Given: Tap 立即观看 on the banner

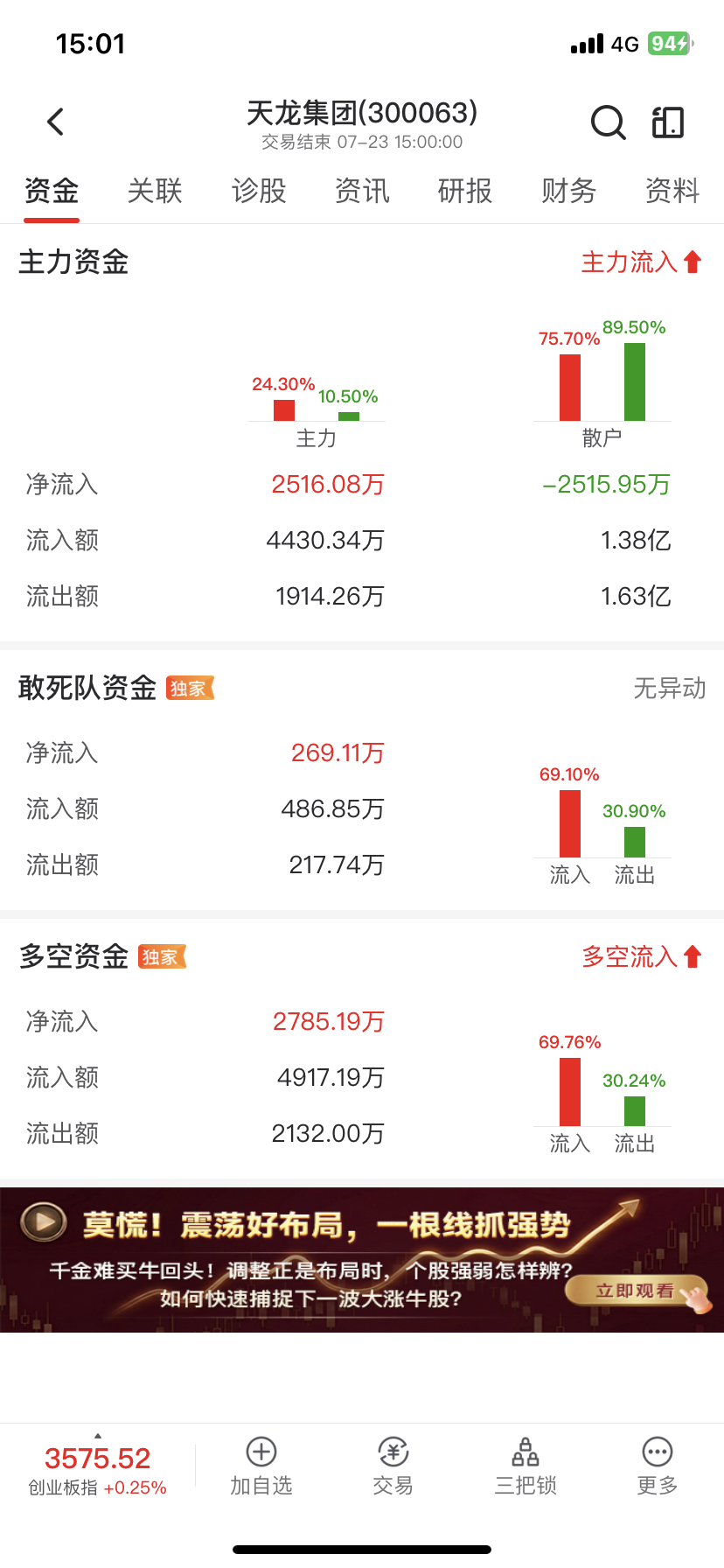Looking at the screenshot, I should (x=635, y=1291).
